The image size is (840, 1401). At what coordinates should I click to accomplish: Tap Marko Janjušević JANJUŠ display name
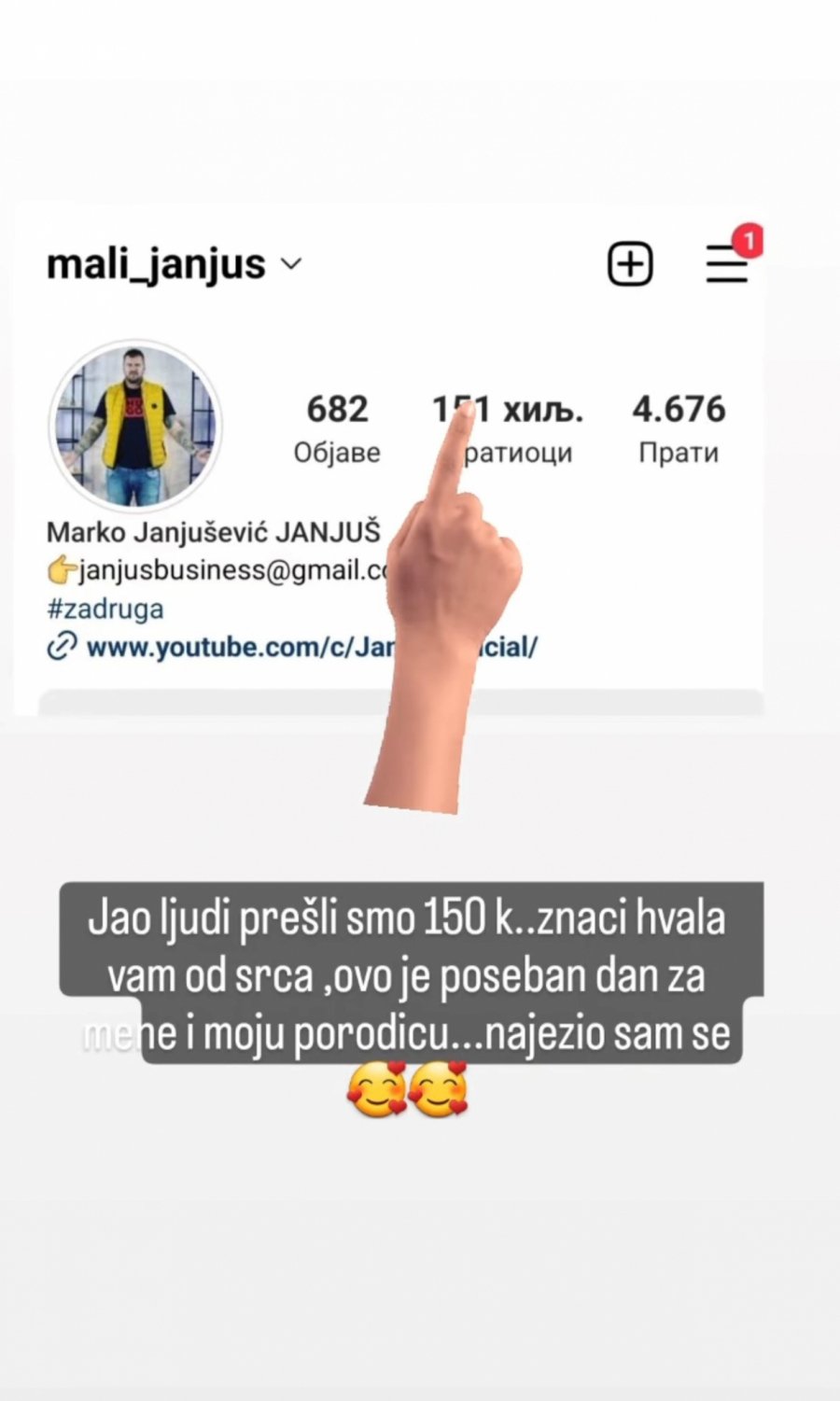(213, 530)
